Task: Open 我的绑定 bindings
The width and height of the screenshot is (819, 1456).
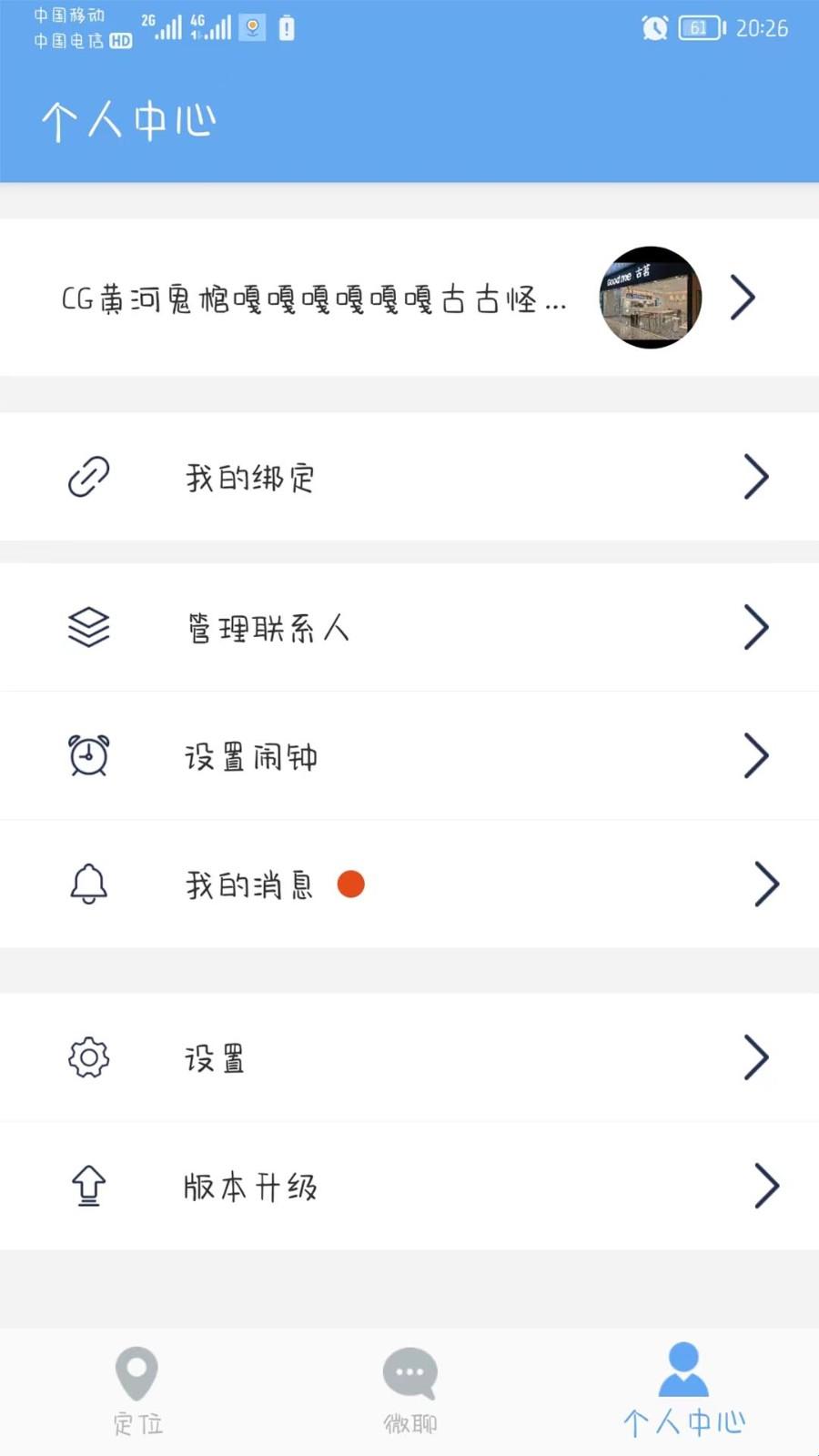Action: 409,477
